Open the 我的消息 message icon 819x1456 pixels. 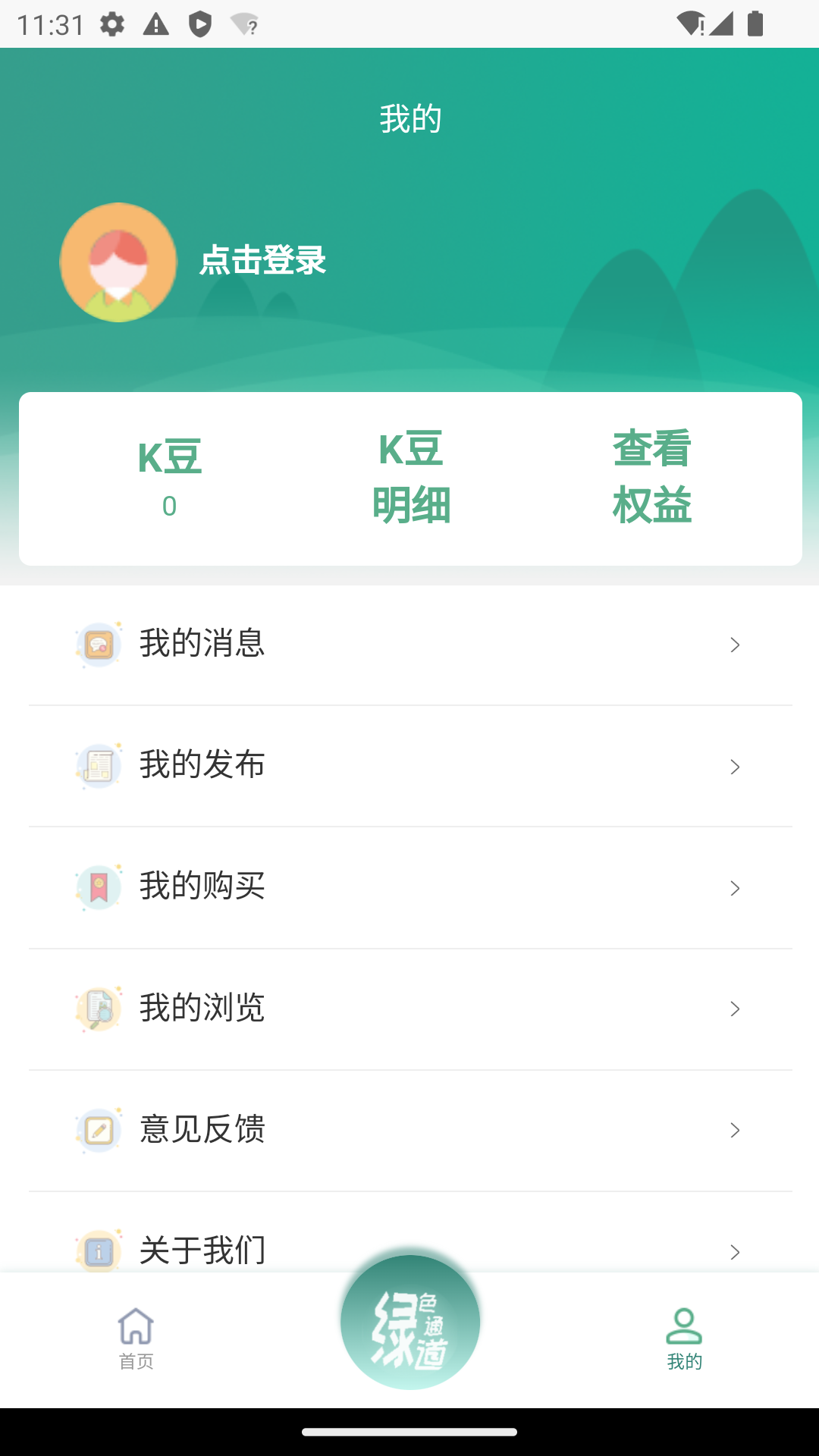tap(99, 644)
